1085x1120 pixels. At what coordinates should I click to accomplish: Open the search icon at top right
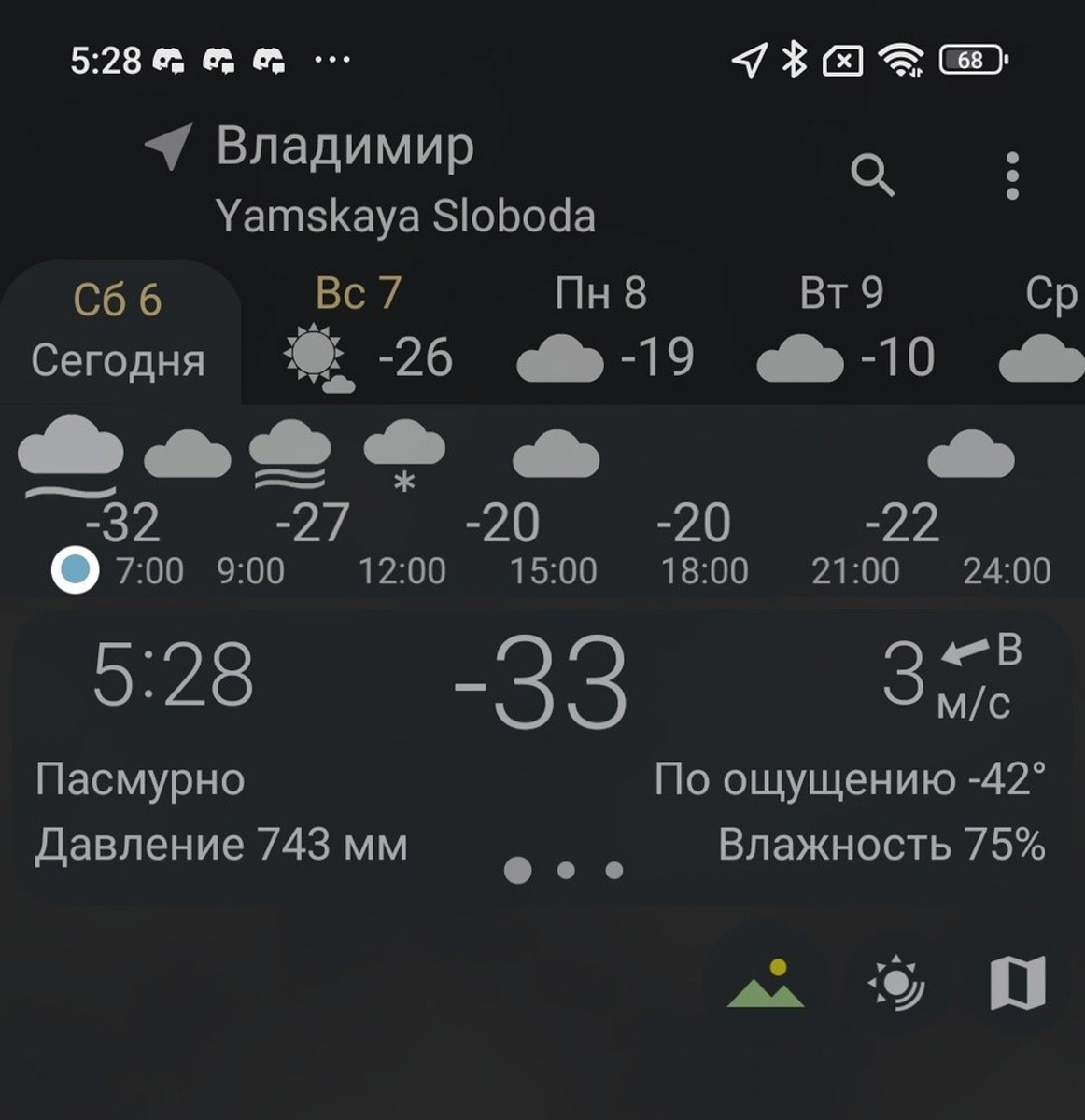[872, 174]
